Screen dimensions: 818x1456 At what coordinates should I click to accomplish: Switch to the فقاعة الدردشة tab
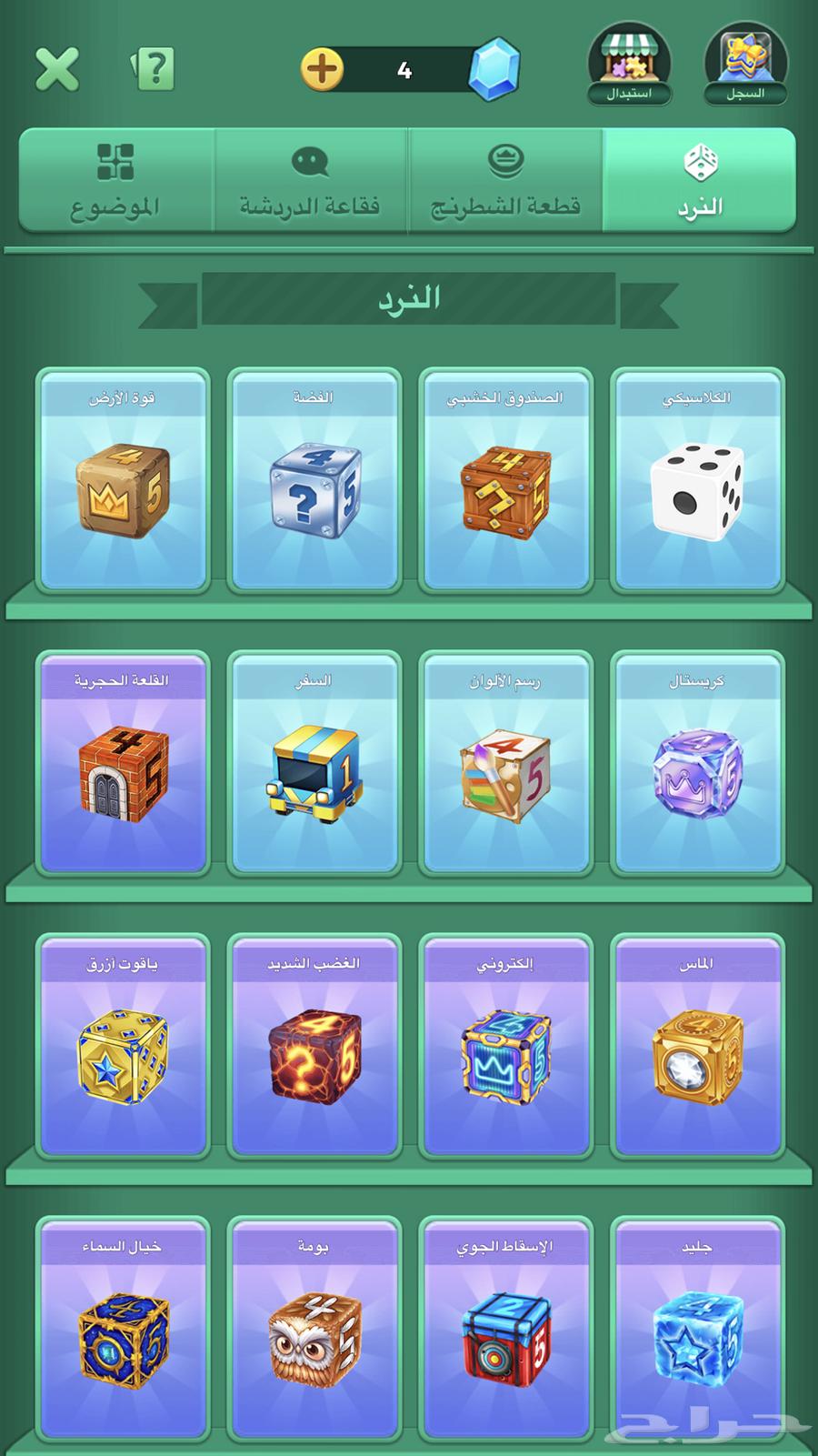[311, 180]
